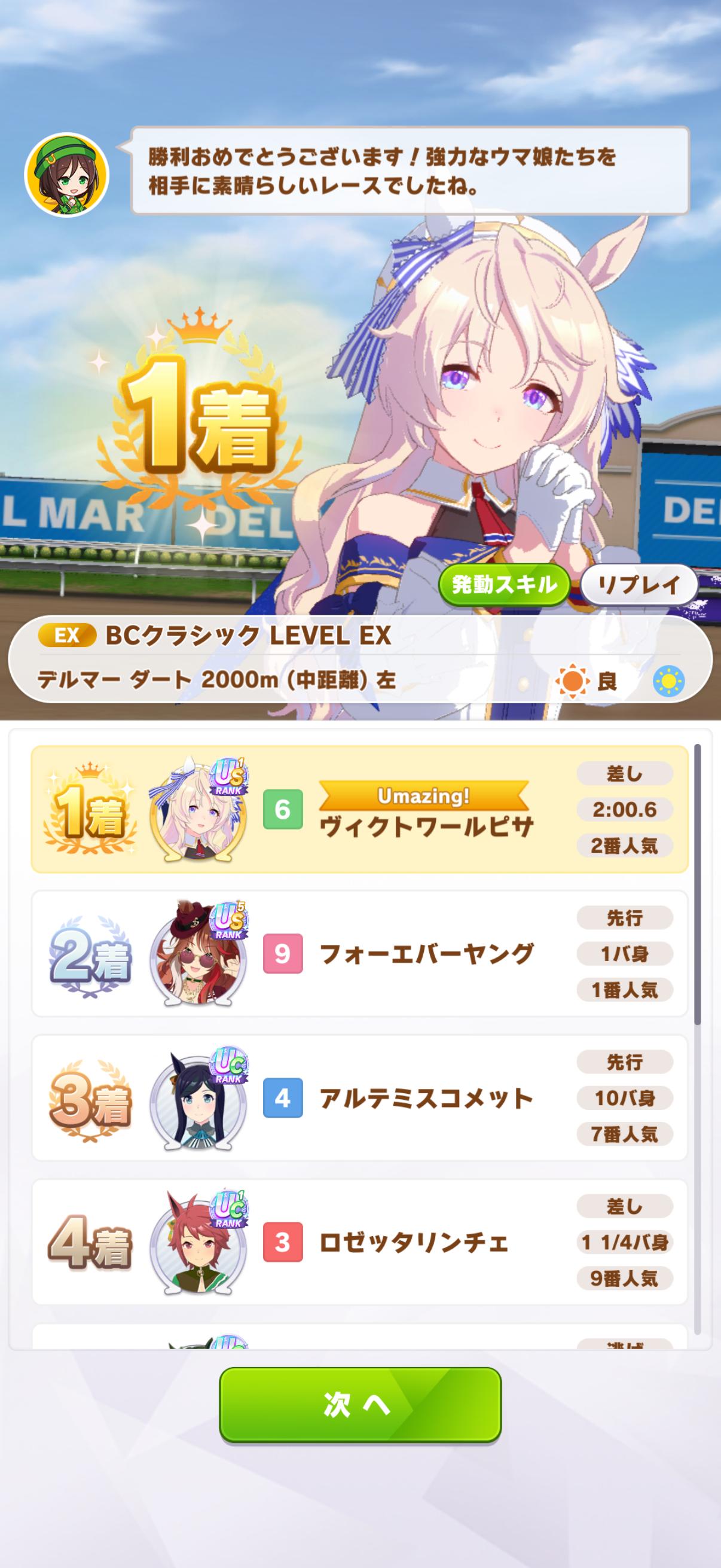This screenshot has height=1568, width=721.
Task: Open ロゼッタリンチェ's fourth place result row
Action: tap(359, 1242)
